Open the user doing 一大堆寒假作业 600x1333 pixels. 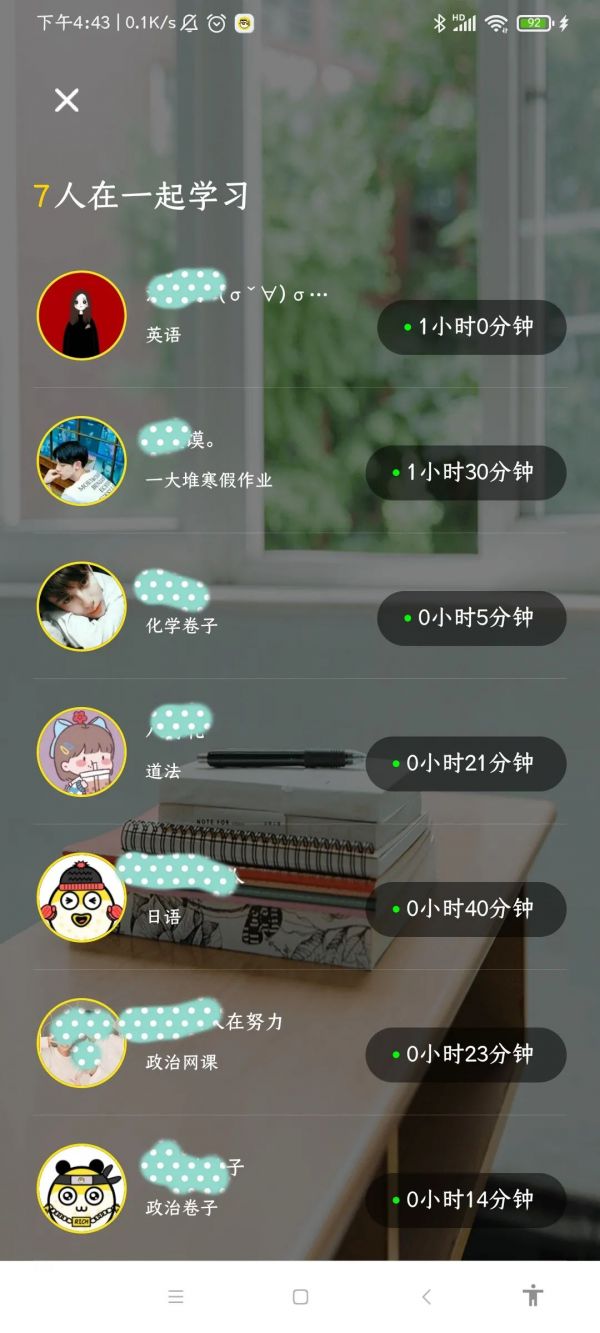click(x=82, y=461)
